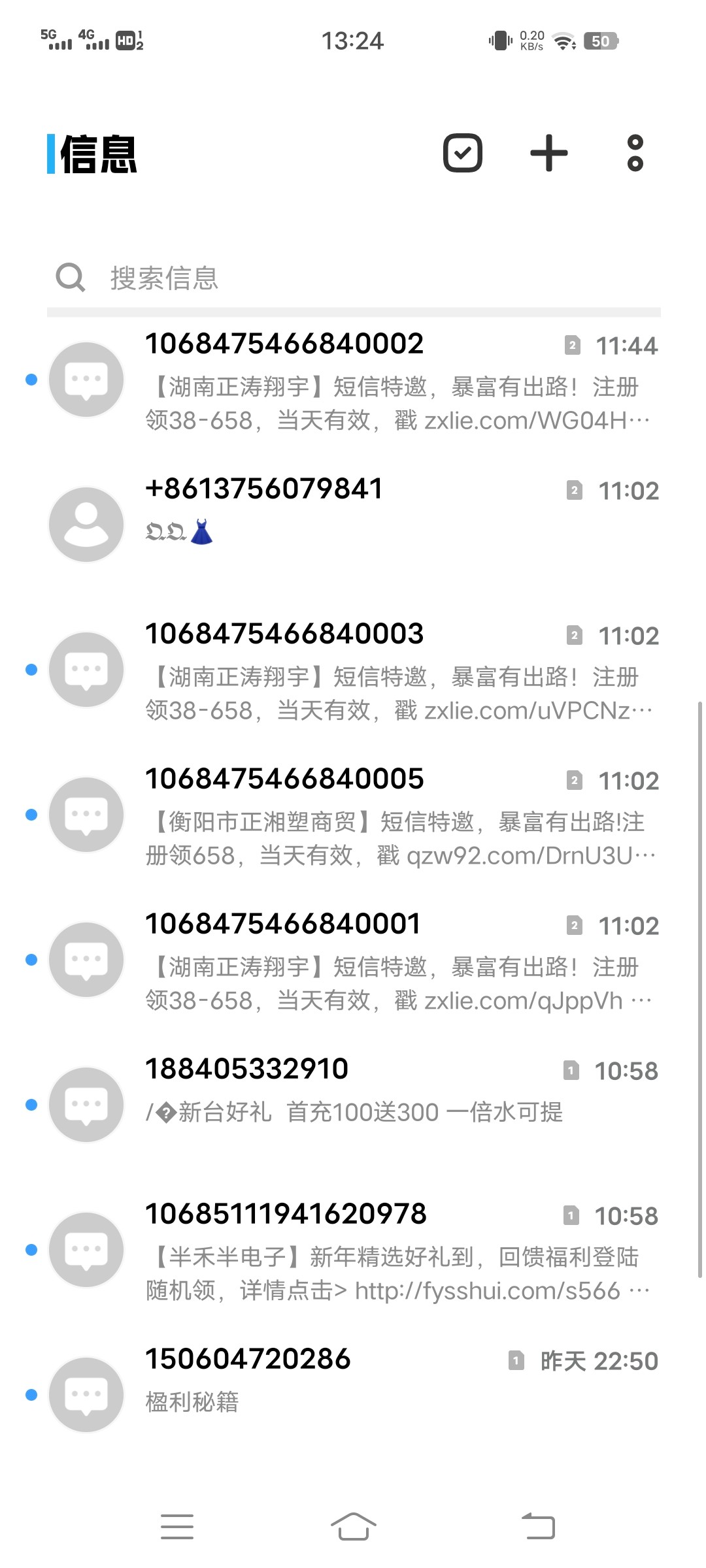
Task: Tap the search magnifier icon
Action: 70,278
